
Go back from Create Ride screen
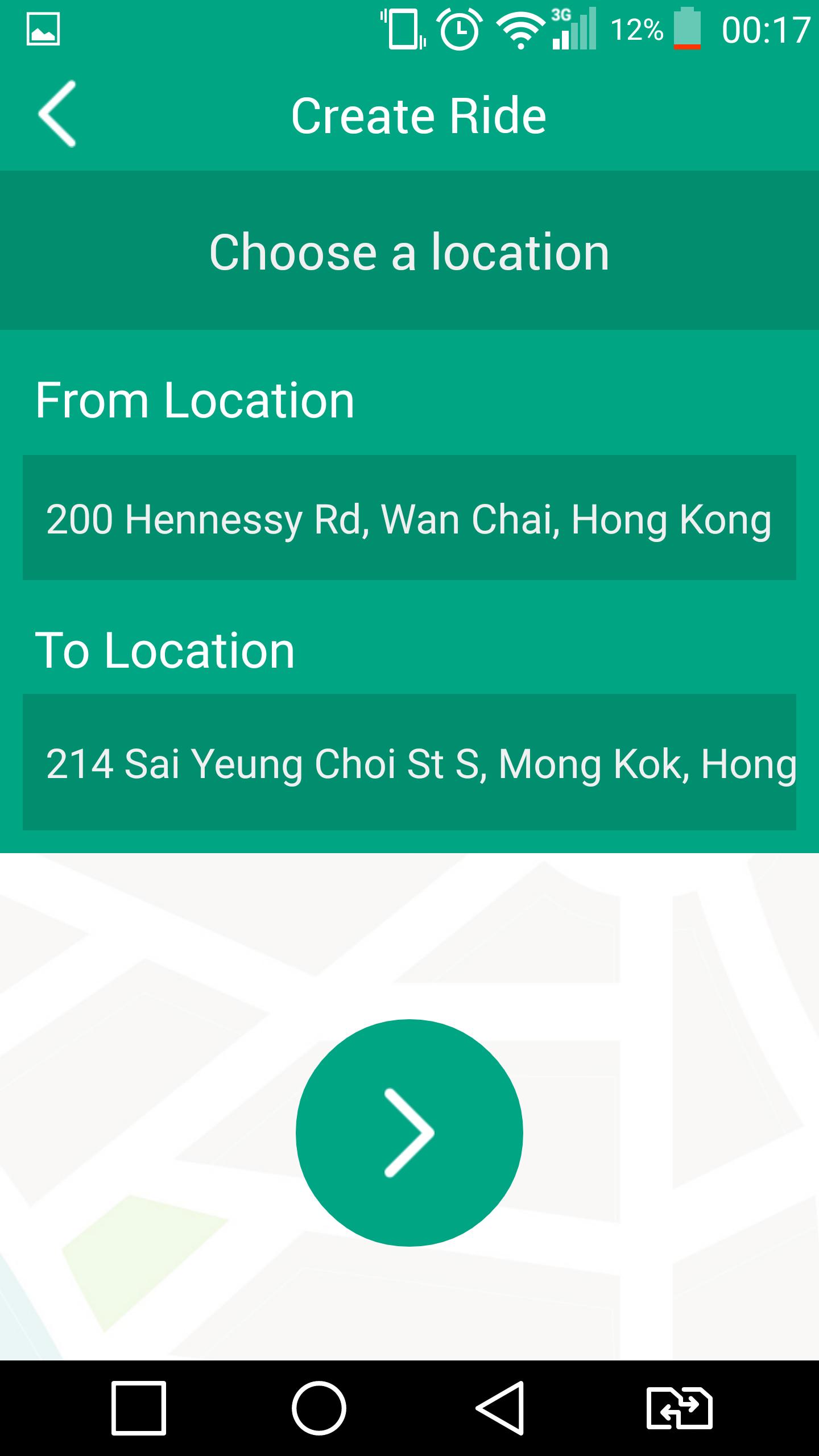(x=57, y=114)
